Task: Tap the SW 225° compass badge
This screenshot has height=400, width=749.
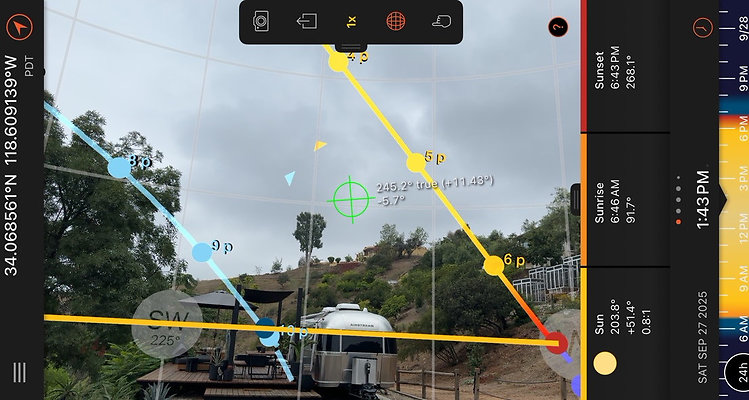Action: (167, 325)
